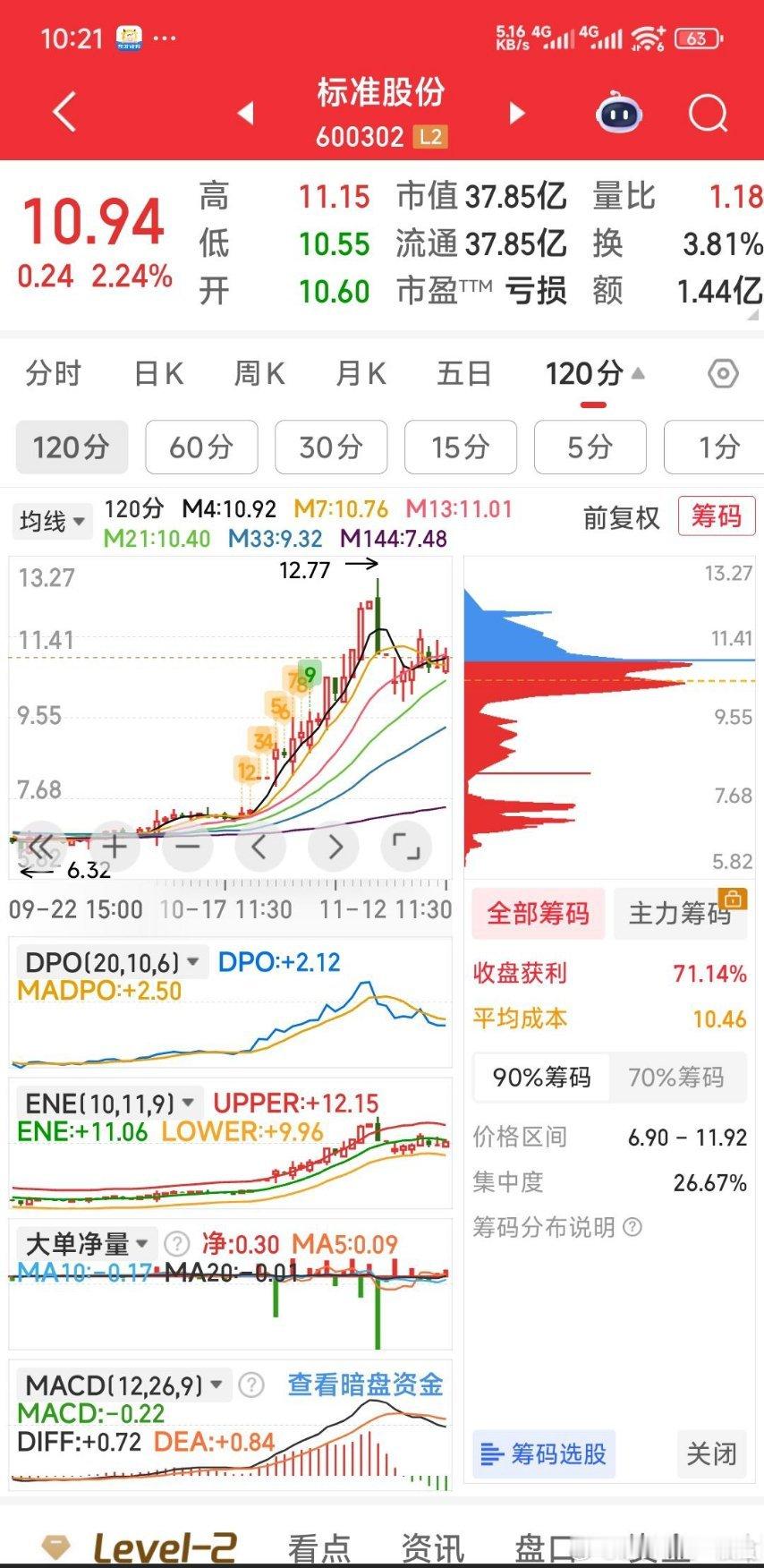This screenshot has height=1568, width=764.
Task: Expand the chart to fullscreen
Action: click(x=406, y=846)
